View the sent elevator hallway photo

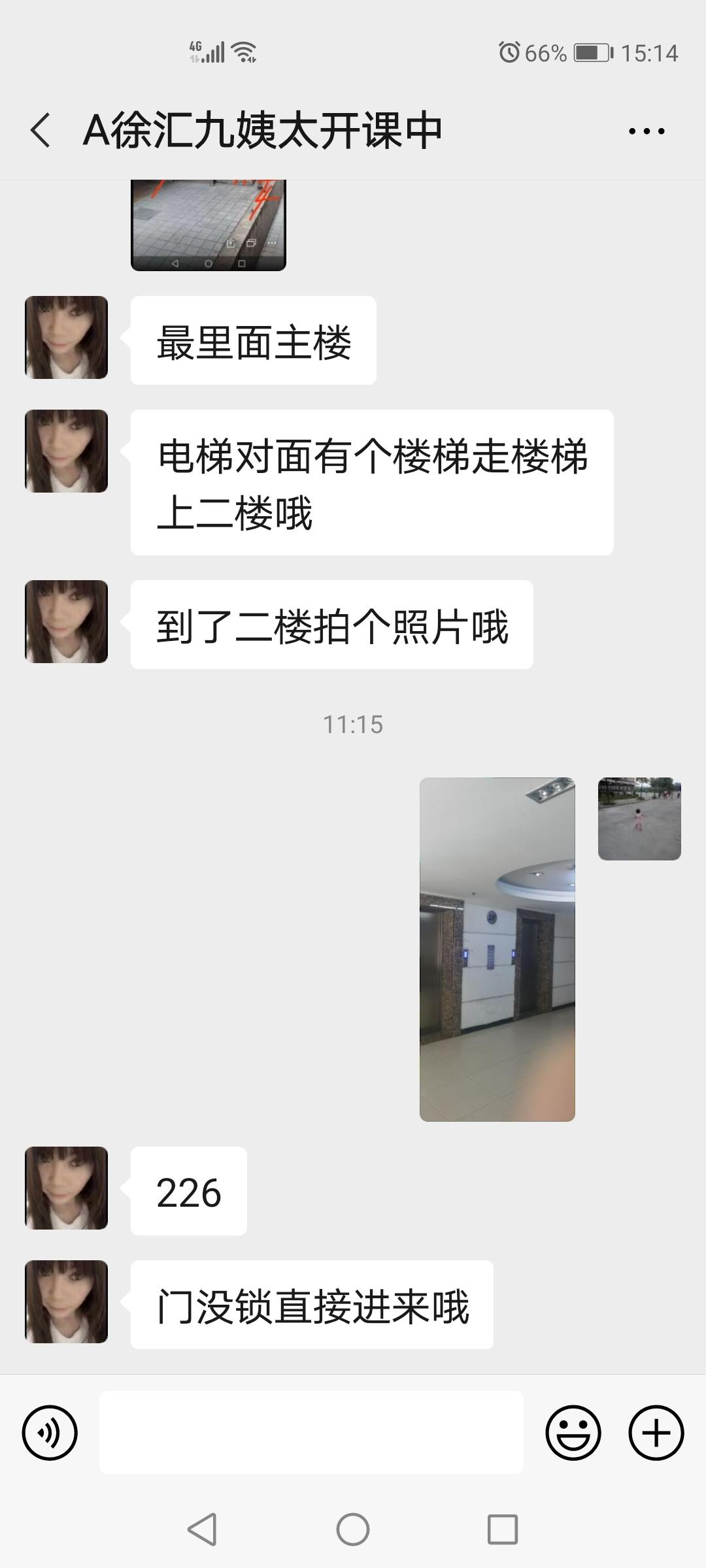point(497,949)
